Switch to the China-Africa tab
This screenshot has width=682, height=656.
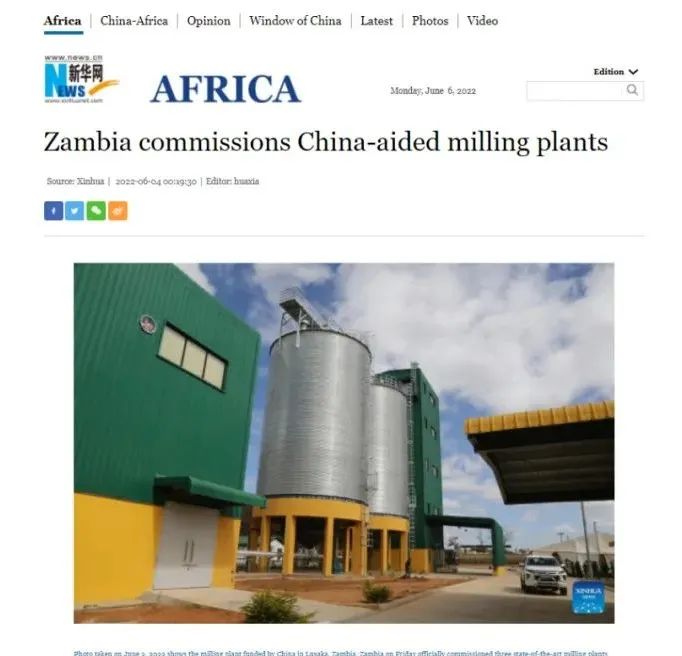134,20
